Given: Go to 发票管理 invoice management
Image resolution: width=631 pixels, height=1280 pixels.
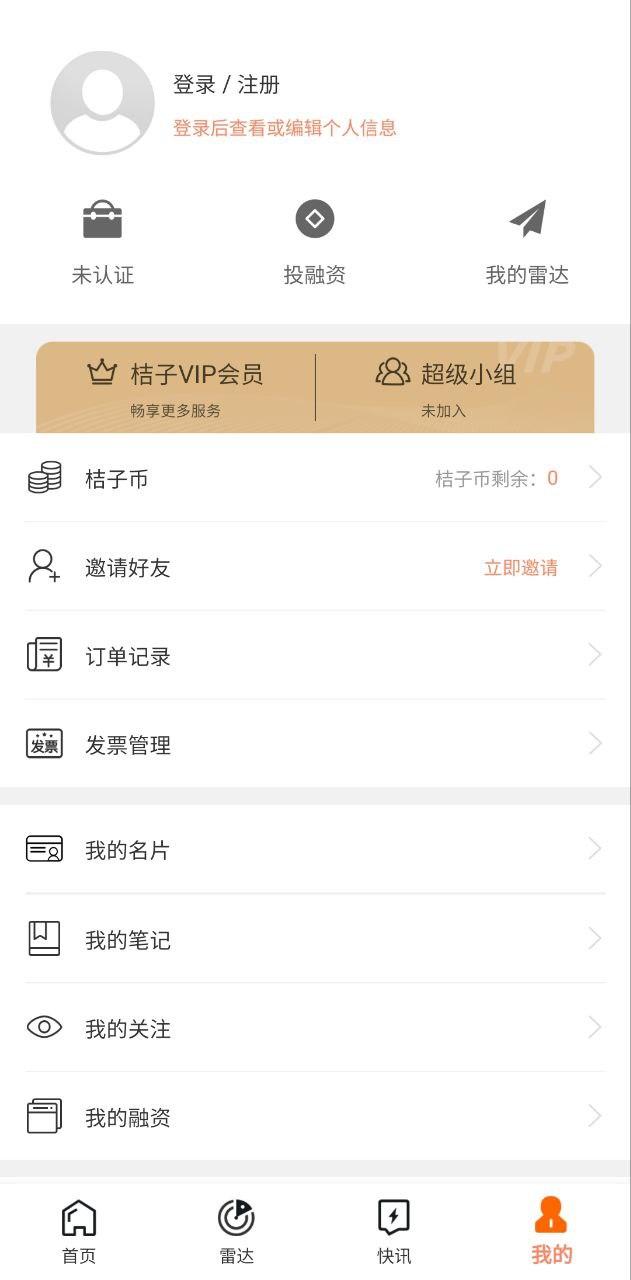Looking at the screenshot, I should (x=315, y=745).
